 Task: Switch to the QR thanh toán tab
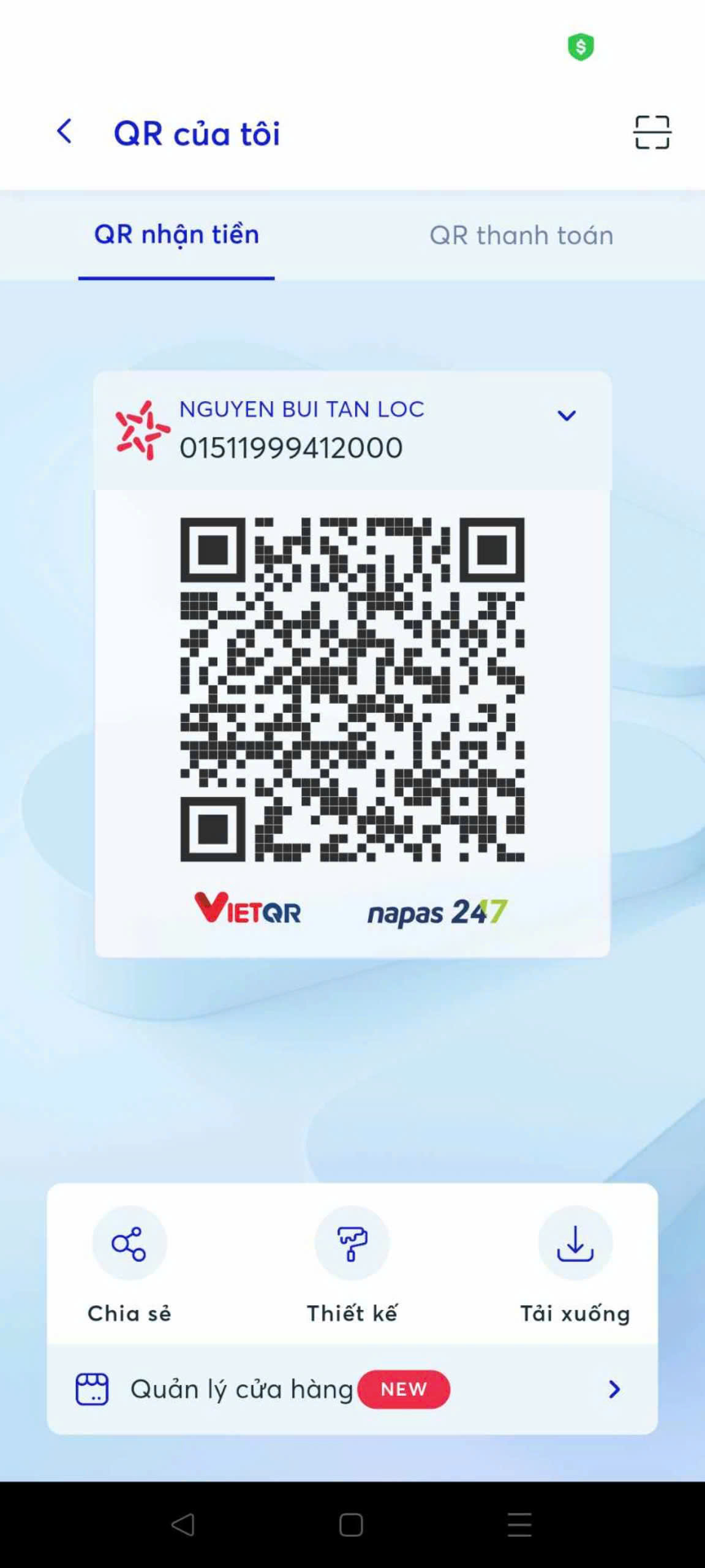(x=521, y=235)
